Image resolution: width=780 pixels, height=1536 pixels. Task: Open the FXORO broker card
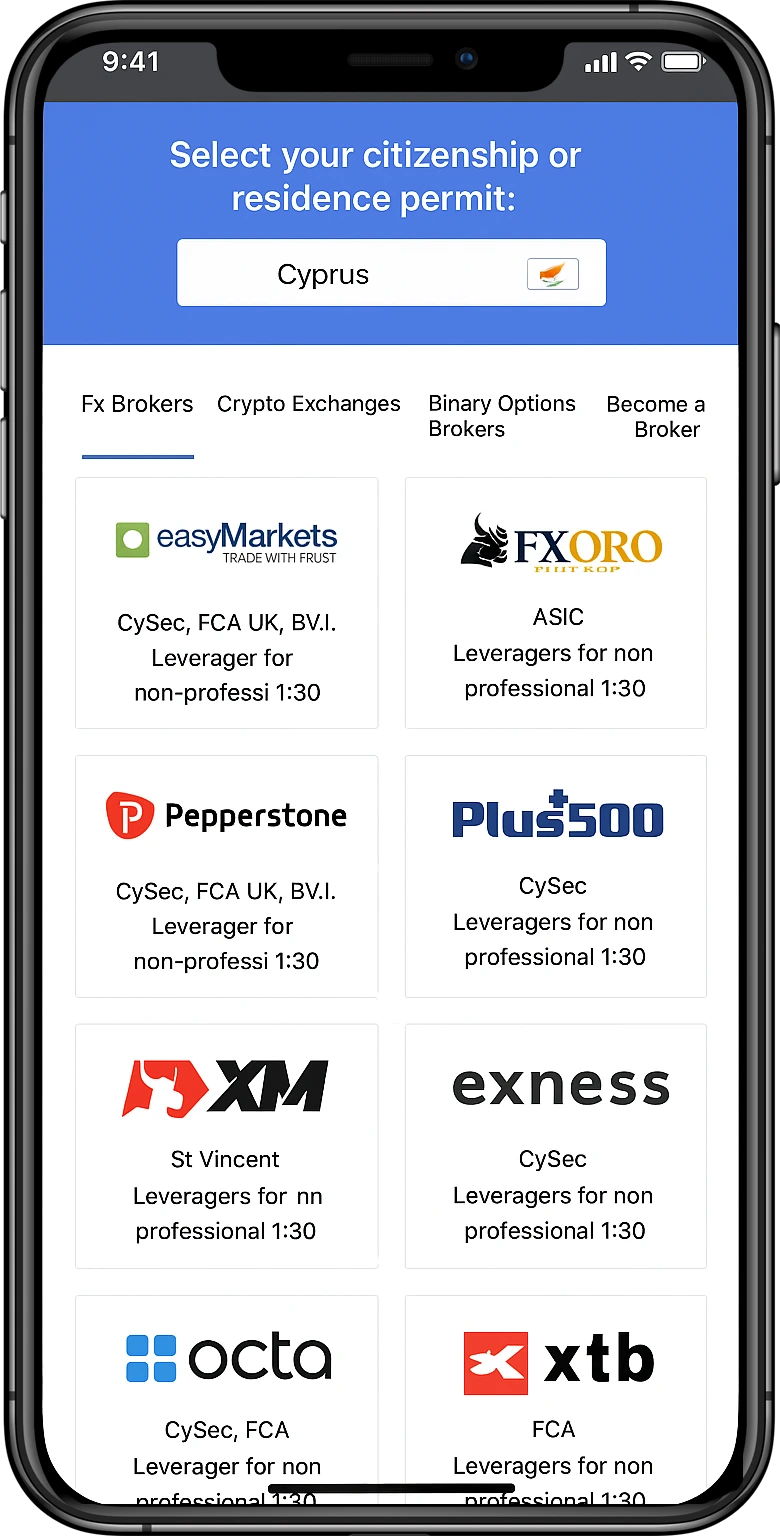pos(555,603)
